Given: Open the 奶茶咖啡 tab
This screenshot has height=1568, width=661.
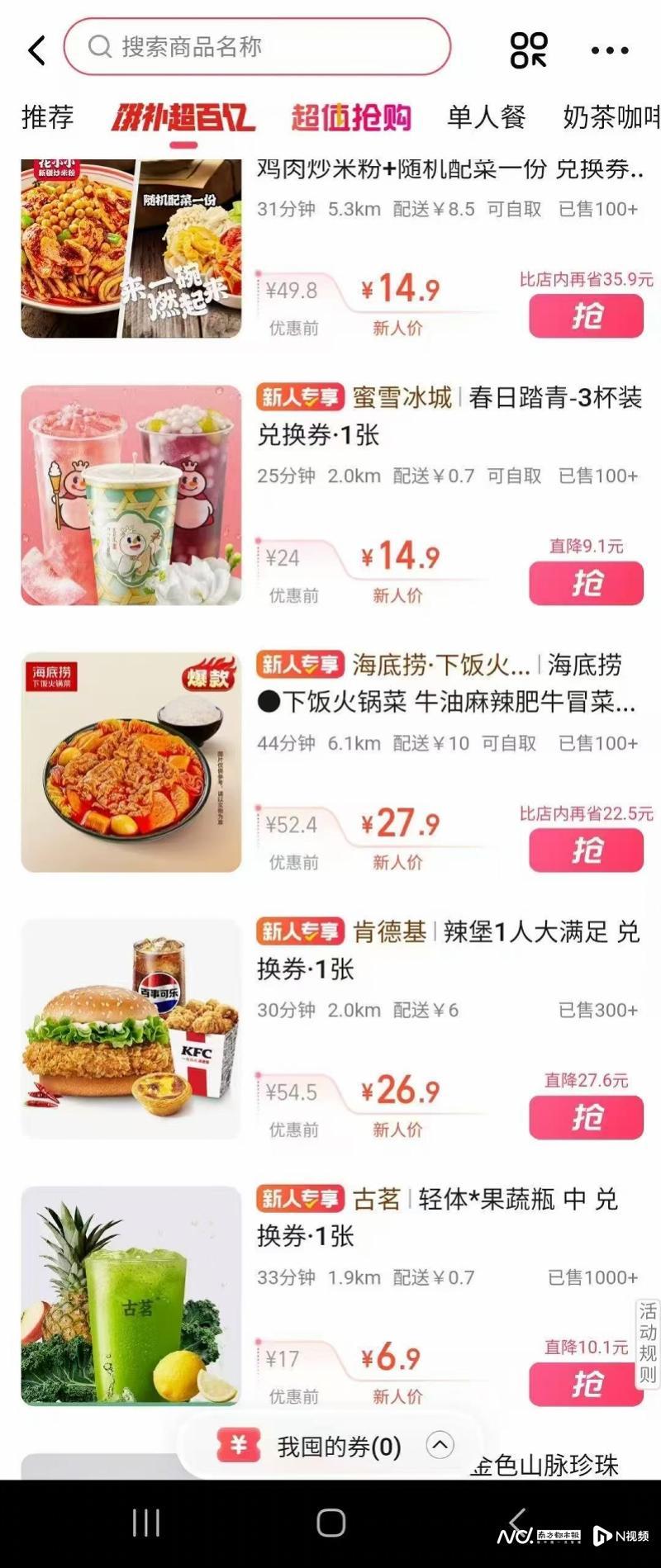Looking at the screenshot, I should pos(611,117).
